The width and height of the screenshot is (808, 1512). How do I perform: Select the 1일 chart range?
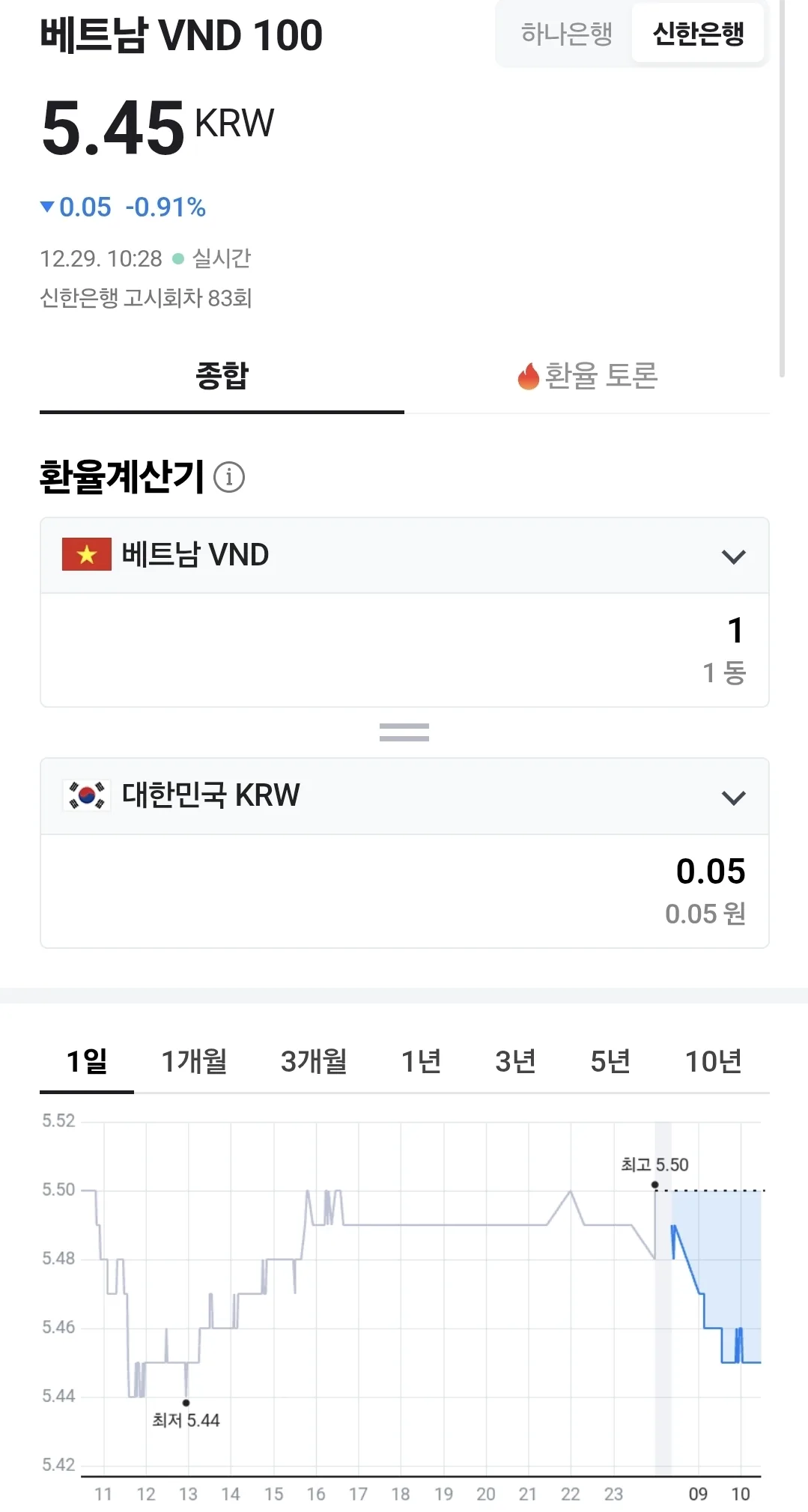click(x=87, y=1061)
